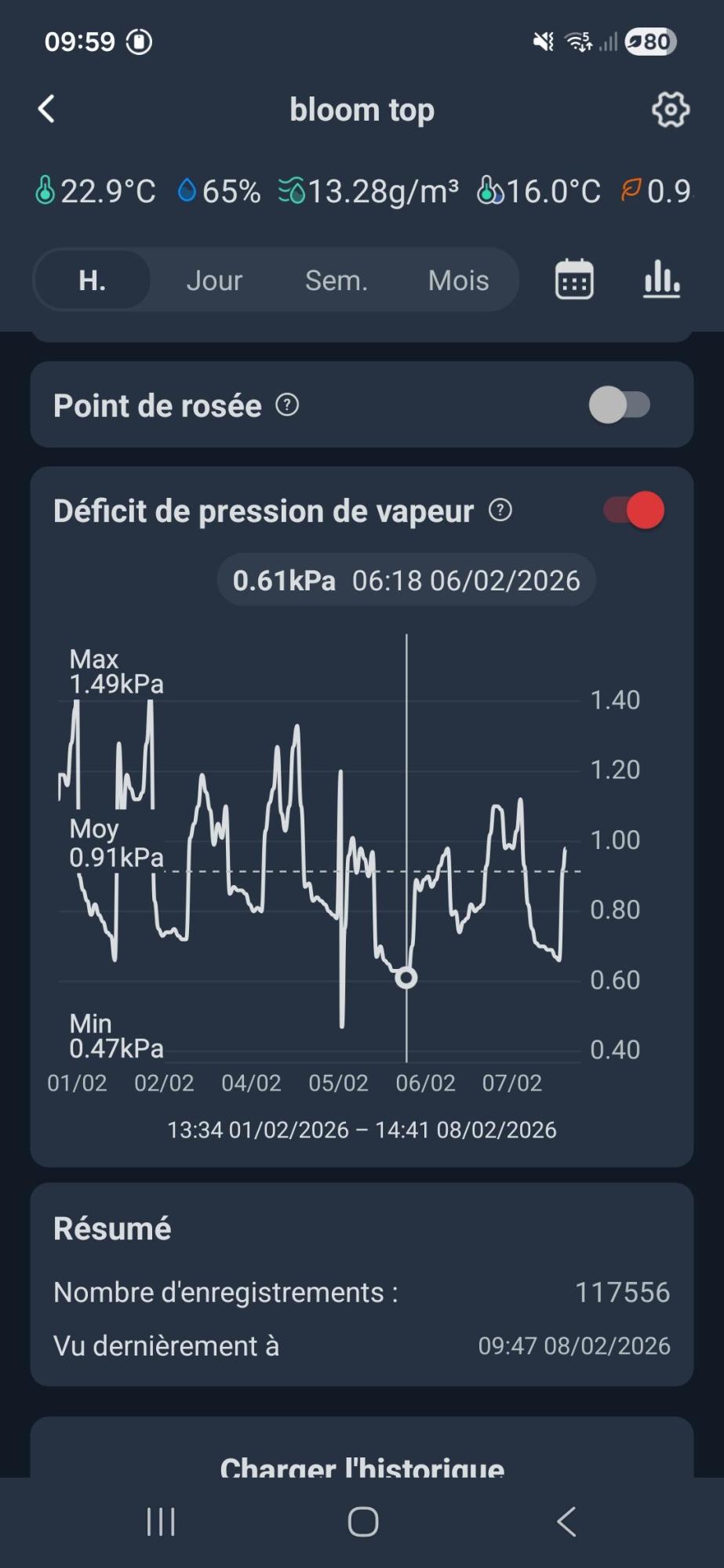Go to the system home screen
This screenshot has width=724, height=1568.
(x=362, y=1522)
